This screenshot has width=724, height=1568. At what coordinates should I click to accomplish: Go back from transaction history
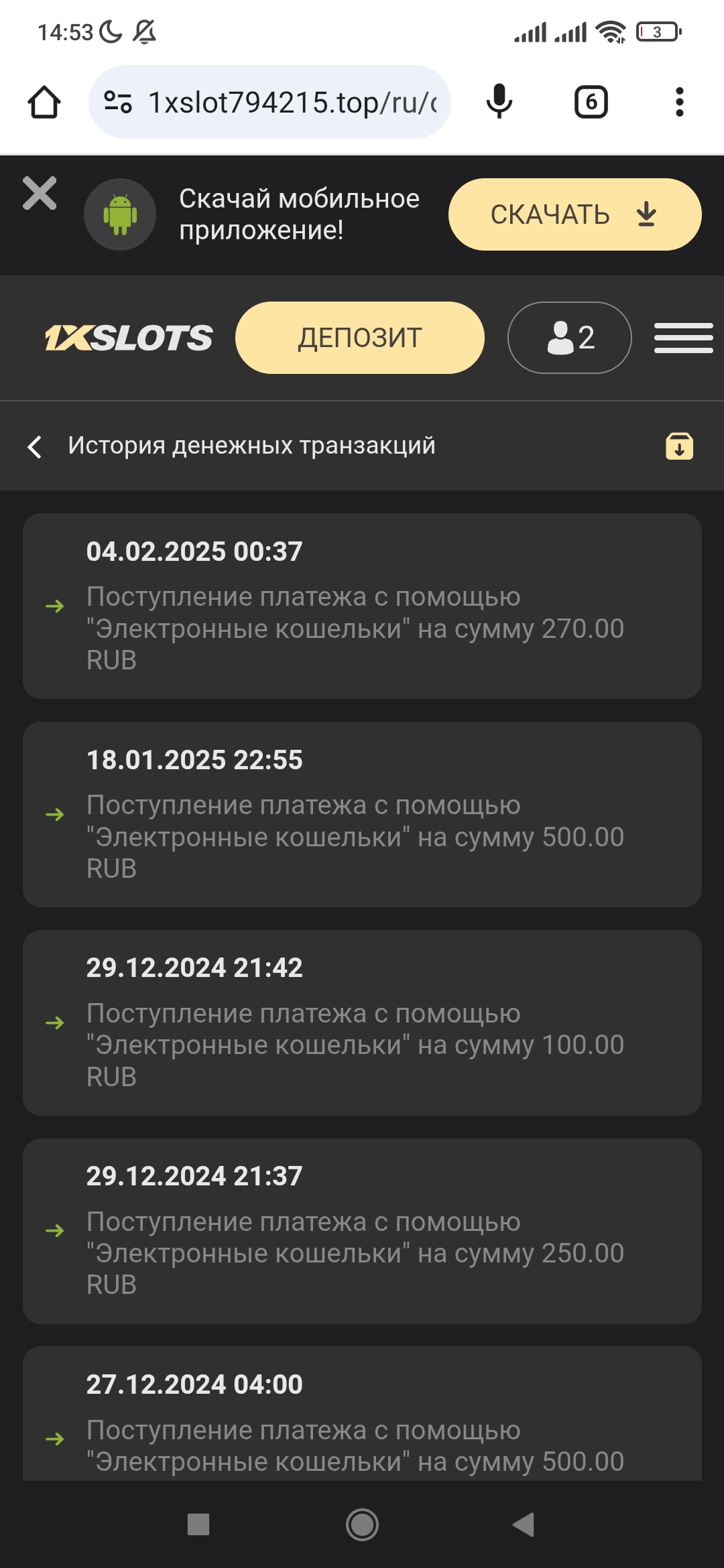[35, 446]
